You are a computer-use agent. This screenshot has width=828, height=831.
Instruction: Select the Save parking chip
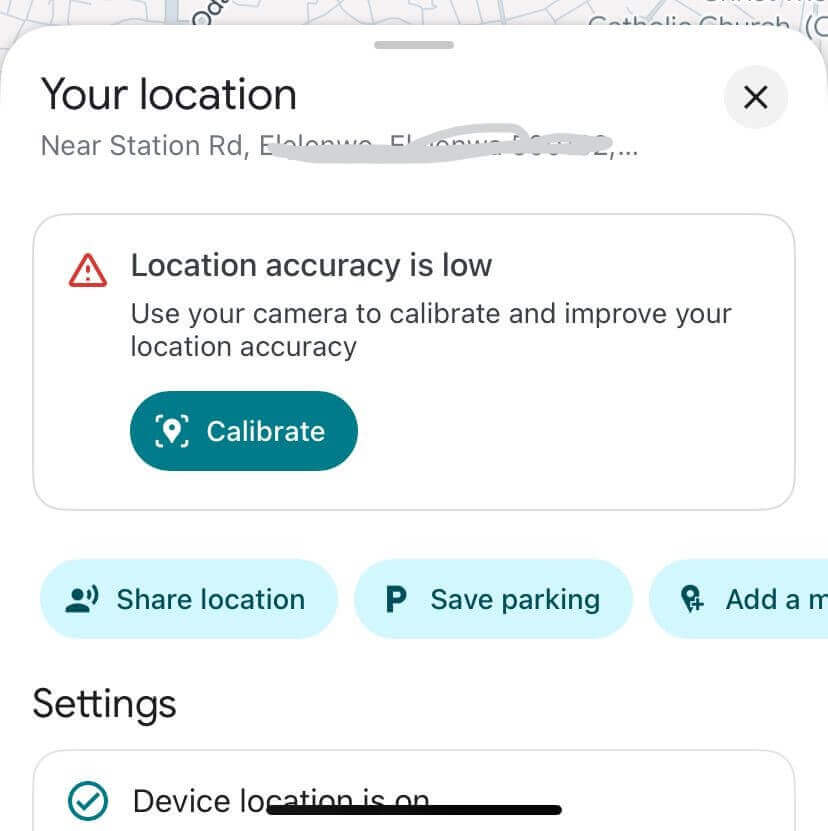493,599
